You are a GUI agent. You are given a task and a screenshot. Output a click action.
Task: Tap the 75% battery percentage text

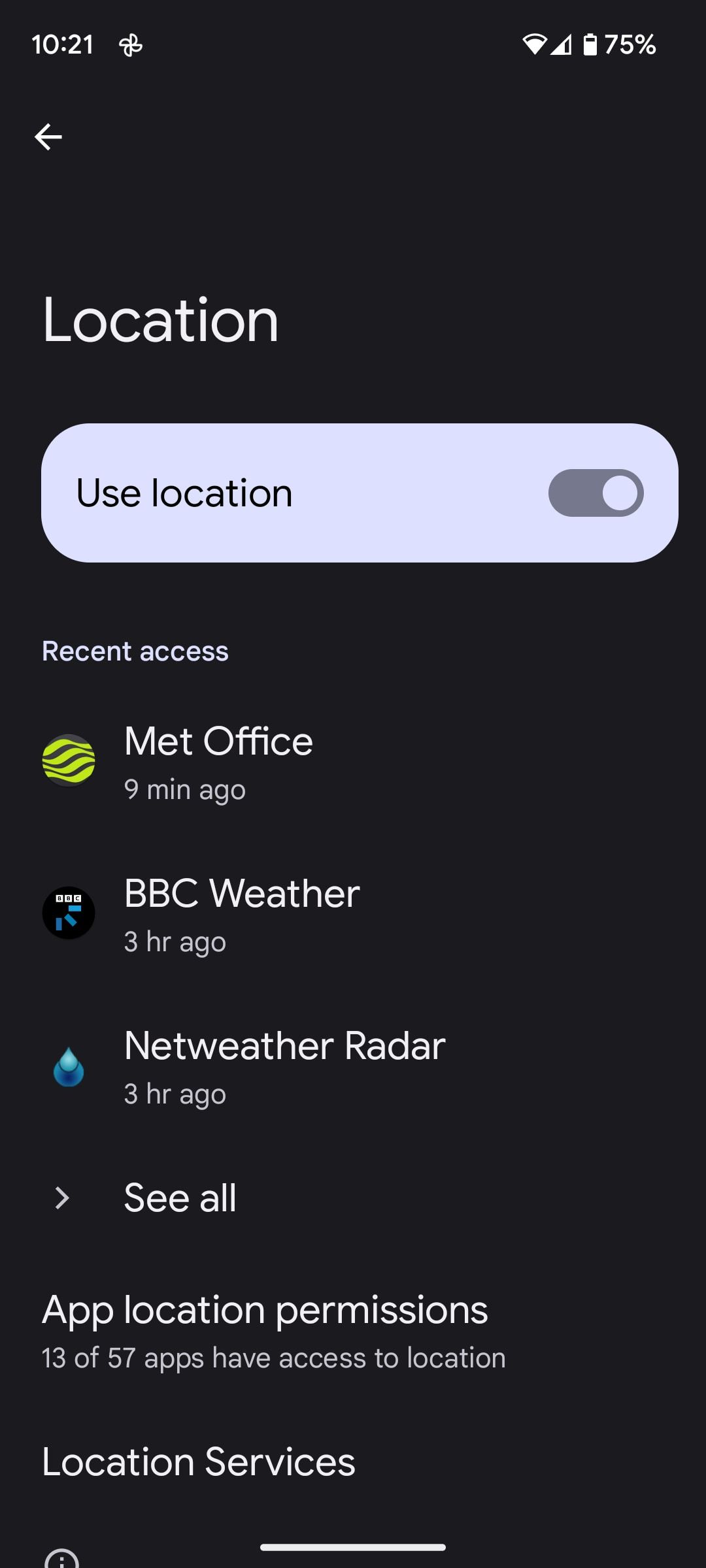pyautogui.click(x=630, y=44)
